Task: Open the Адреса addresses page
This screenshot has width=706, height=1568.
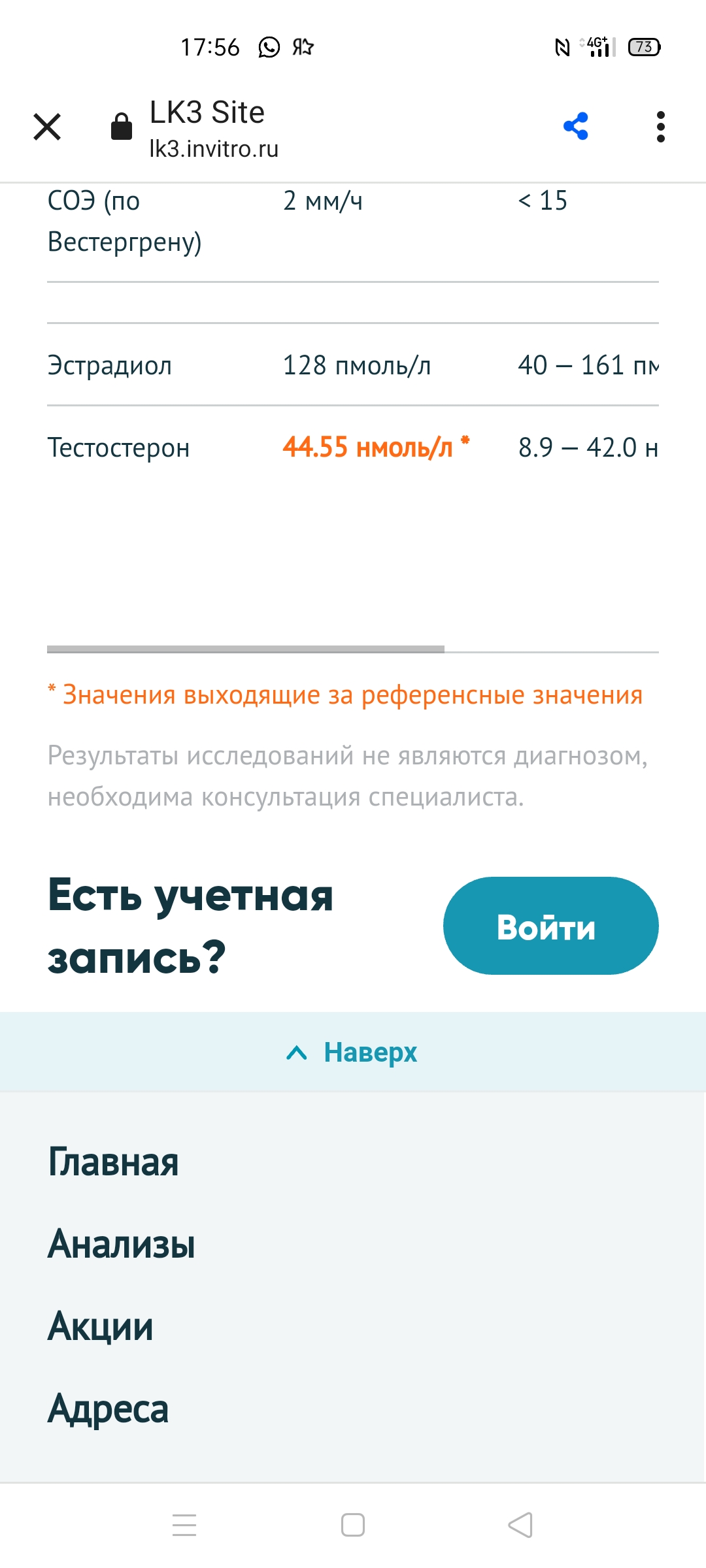Action: click(x=108, y=1409)
